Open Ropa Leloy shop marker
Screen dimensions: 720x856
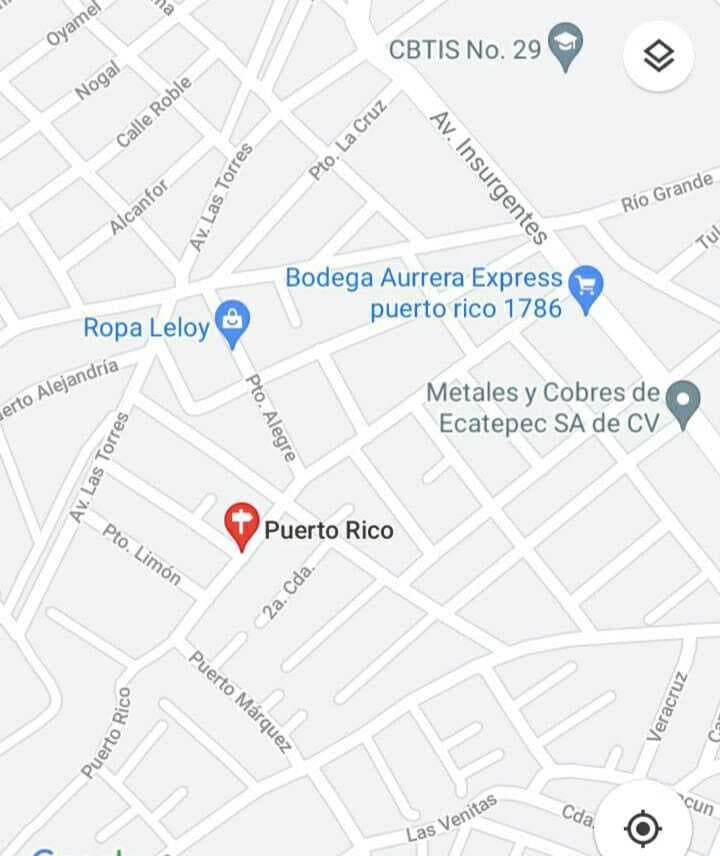tap(233, 323)
